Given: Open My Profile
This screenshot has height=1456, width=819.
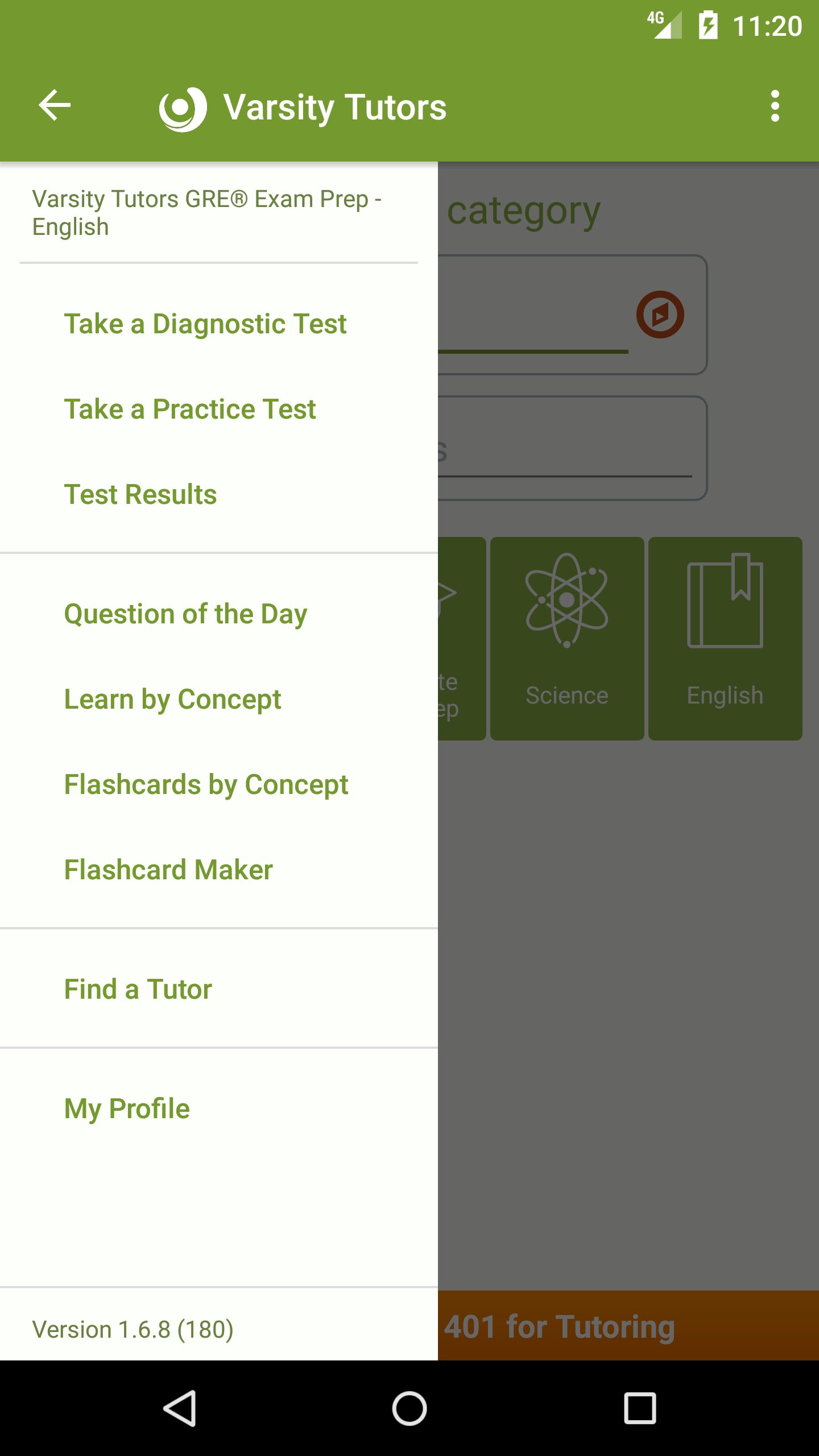Looking at the screenshot, I should 127,1109.
